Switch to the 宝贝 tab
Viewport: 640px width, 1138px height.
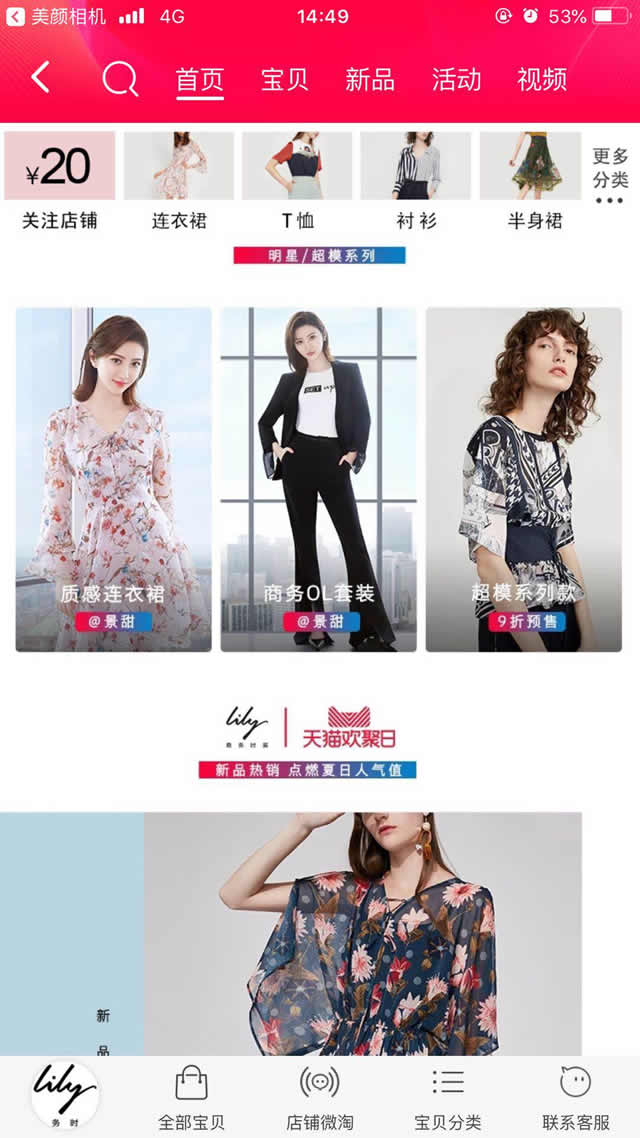(x=285, y=79)
